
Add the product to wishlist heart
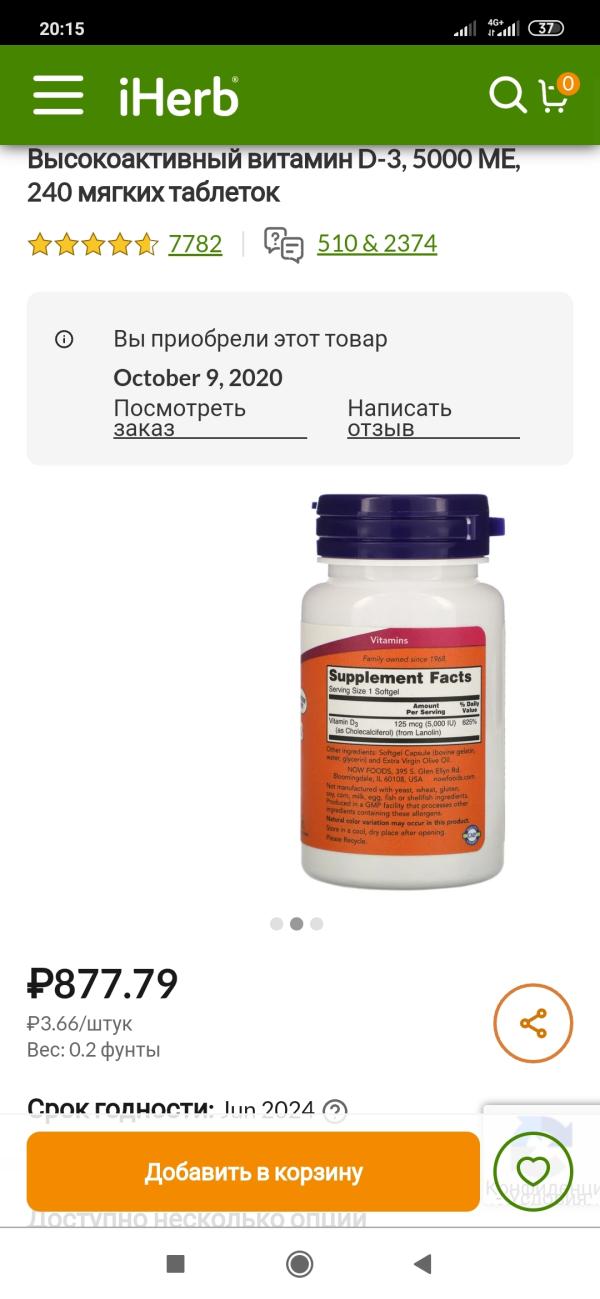(533, 1171)
